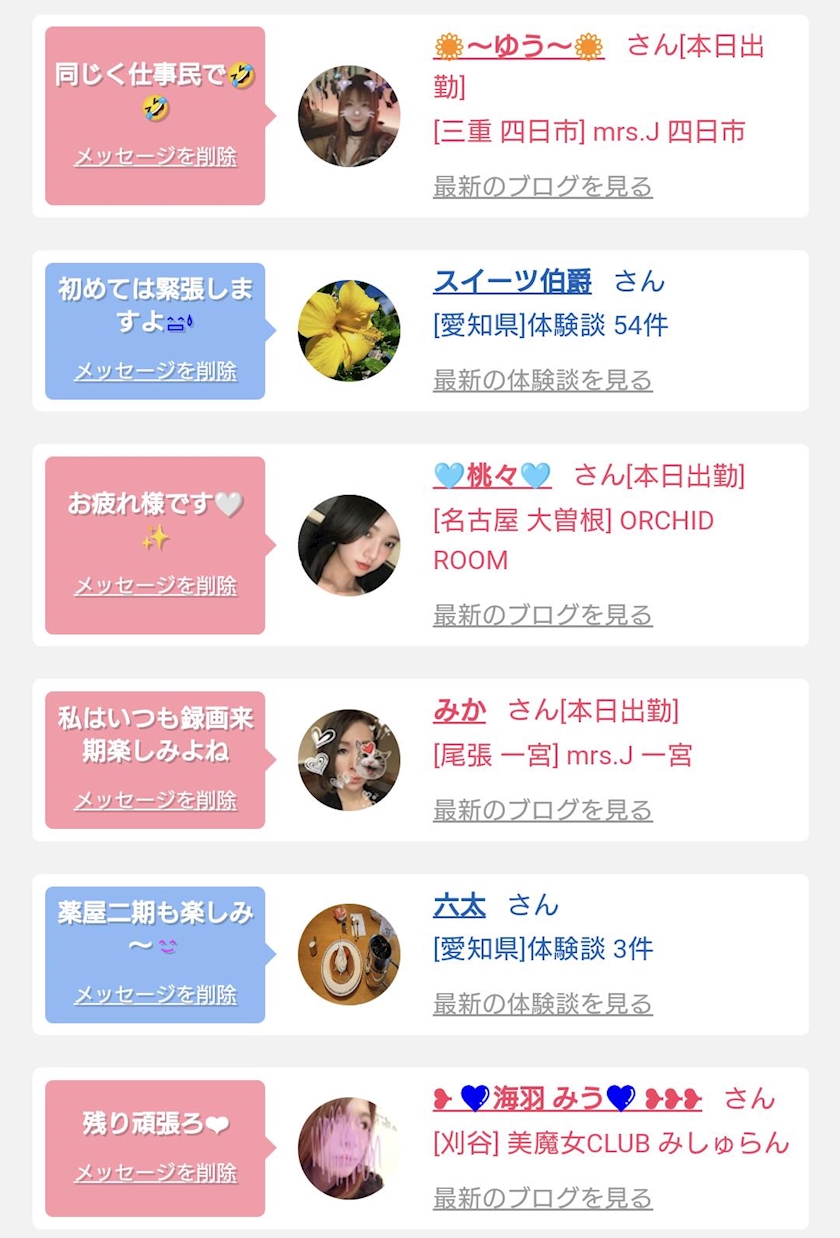View 海羽 みう's latest blog

(543, 1198)
